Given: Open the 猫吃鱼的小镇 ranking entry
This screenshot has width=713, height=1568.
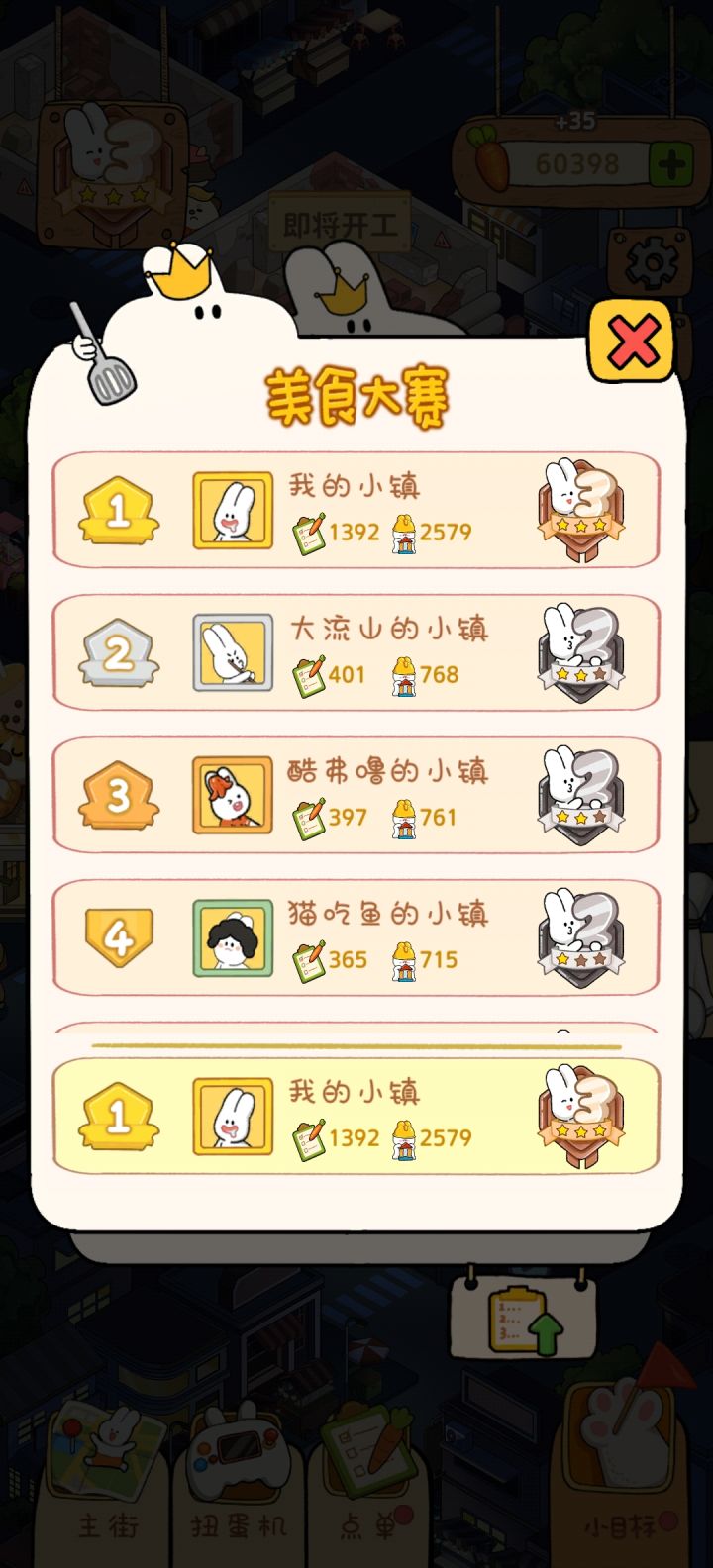Looking at the screenshot, I should (356, 937).
